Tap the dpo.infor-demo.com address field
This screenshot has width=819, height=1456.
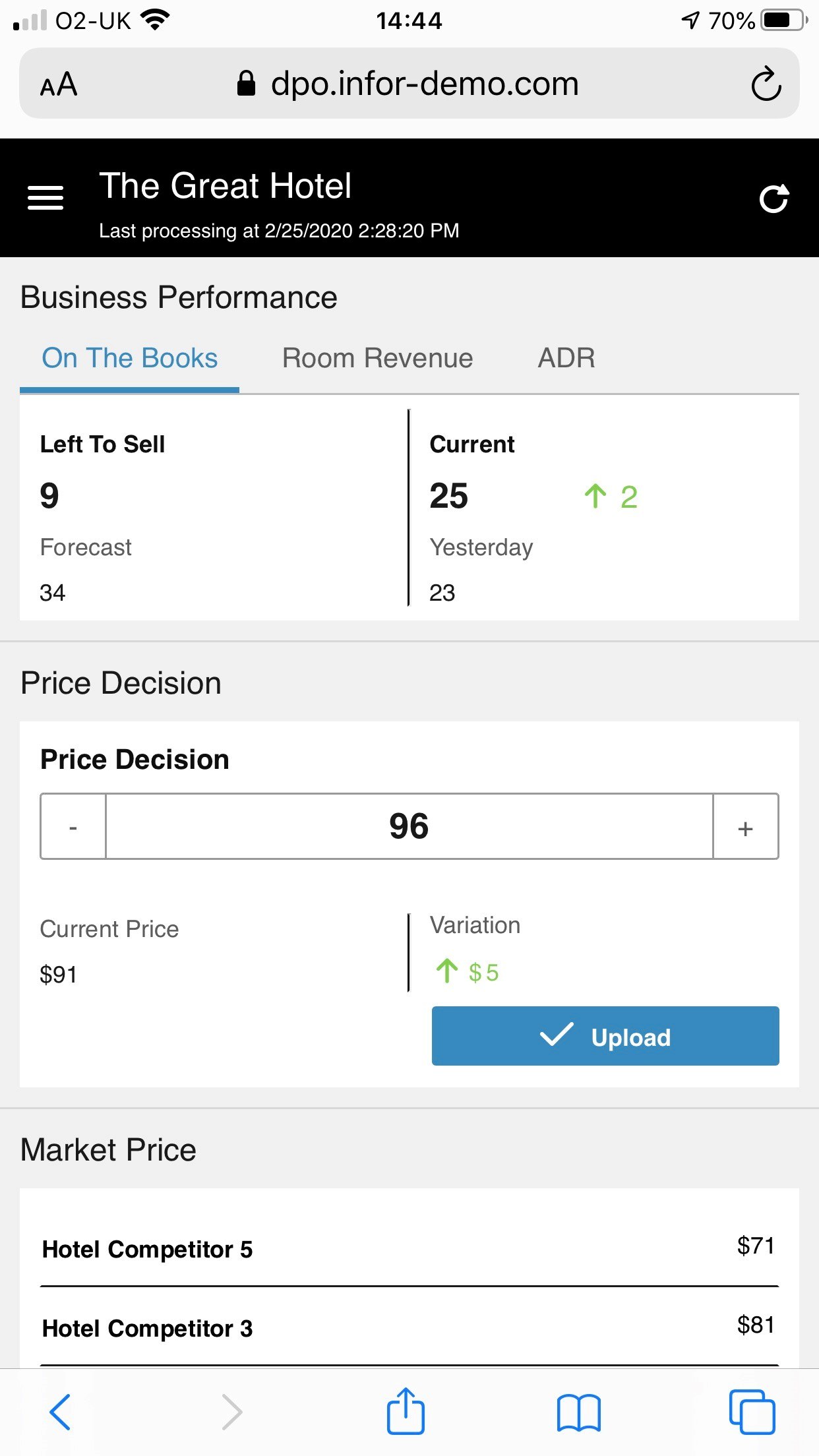tap(409, 84)
